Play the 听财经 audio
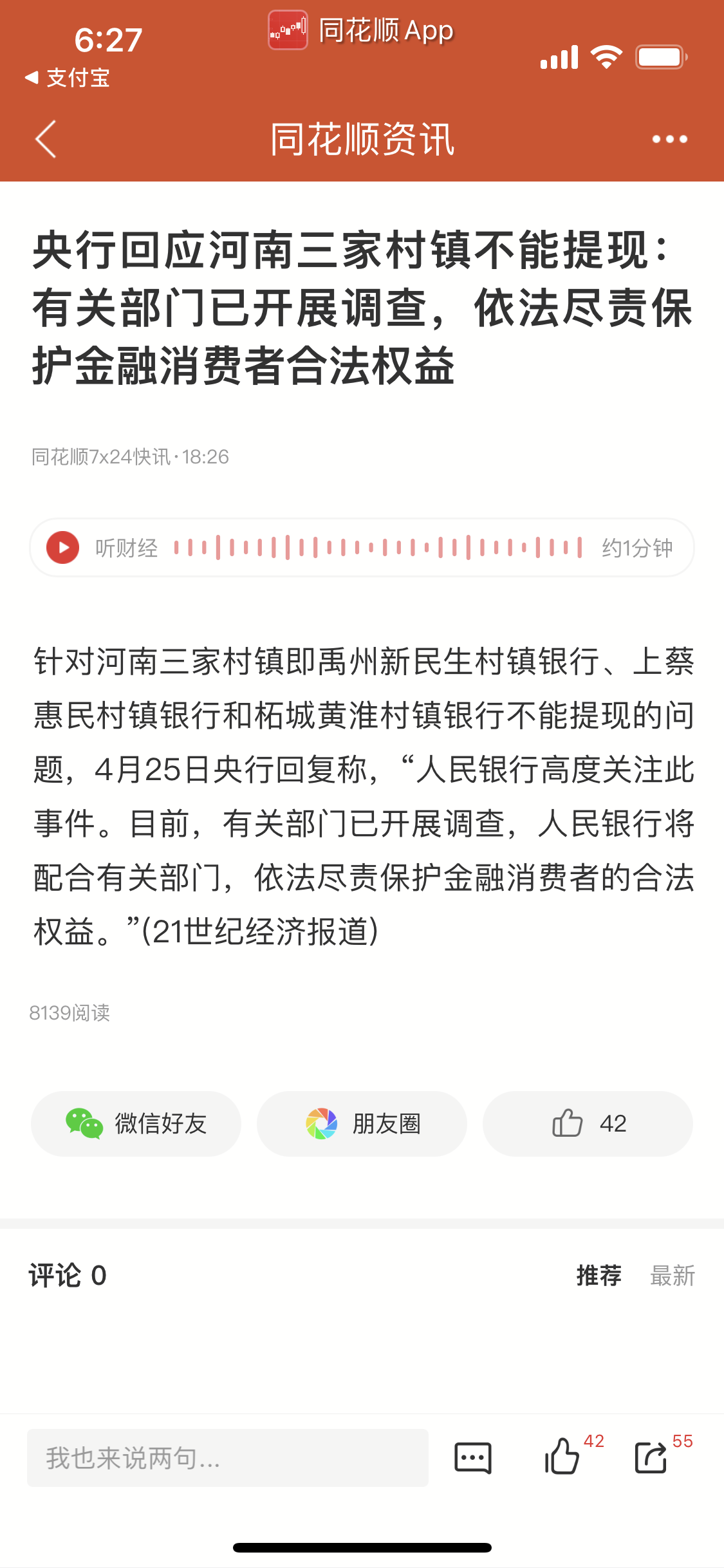Image resolution: width=724 pixels, height=1568 pixels. click(63, 548)
